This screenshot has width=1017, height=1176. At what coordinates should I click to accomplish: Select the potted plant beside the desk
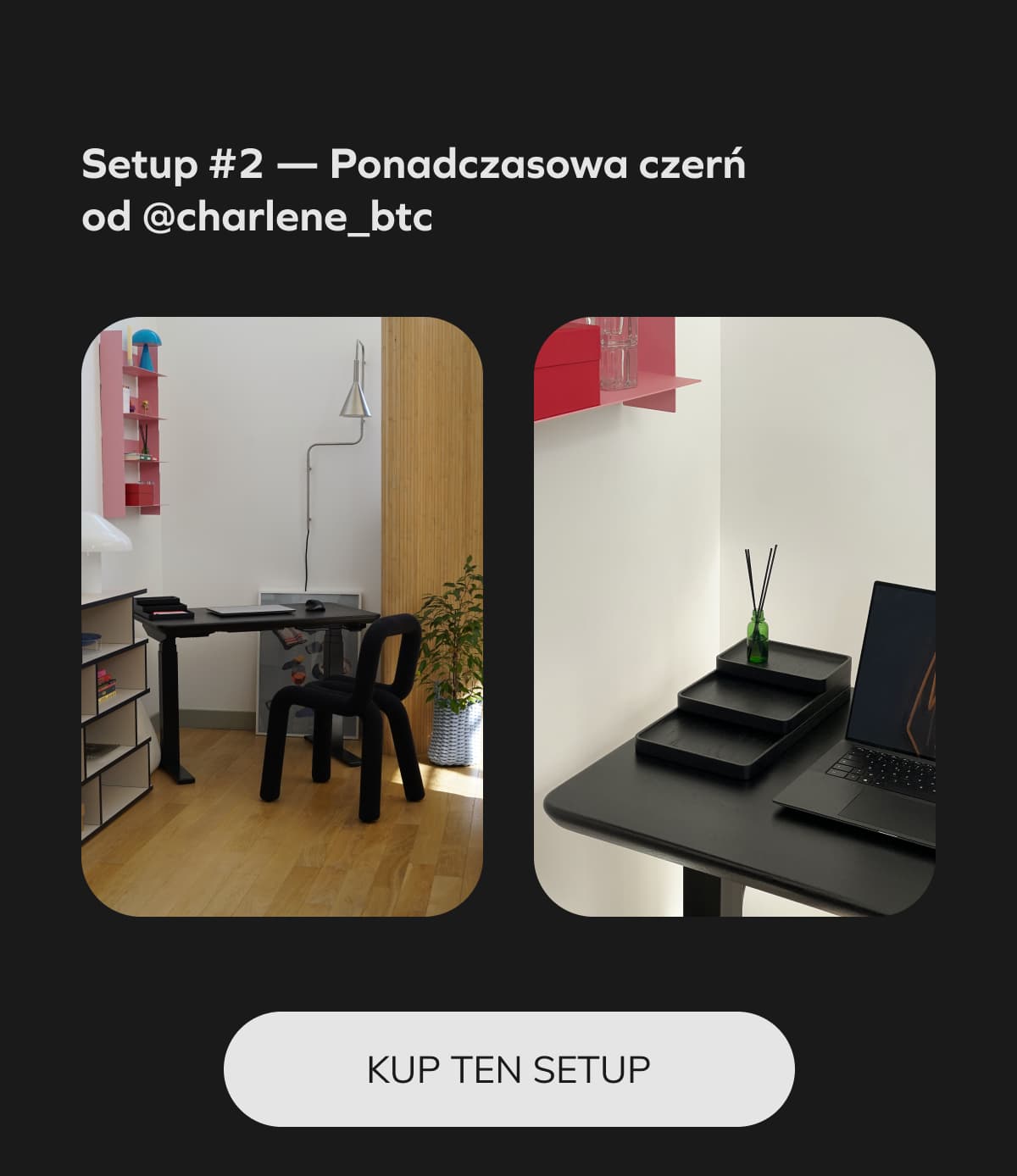point(454,619)
